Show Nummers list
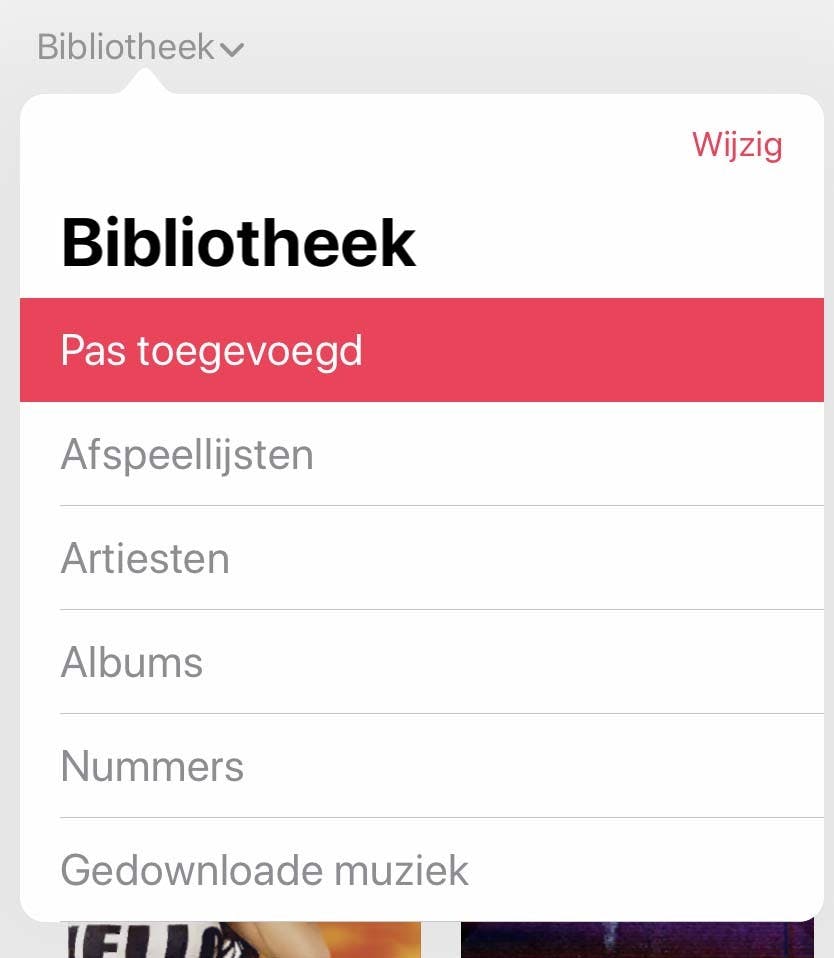 pyautogui.click(x=420, y=766)
